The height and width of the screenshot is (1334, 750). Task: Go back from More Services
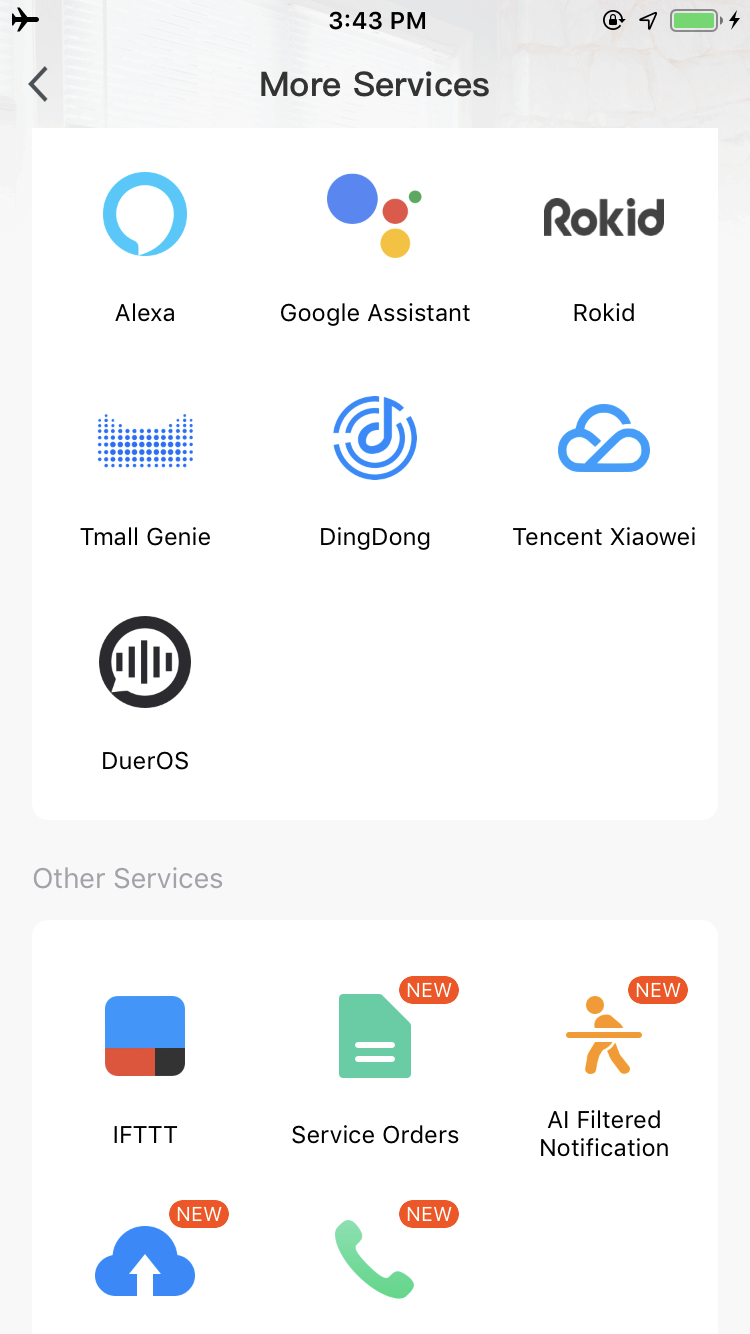click(38, 85)
